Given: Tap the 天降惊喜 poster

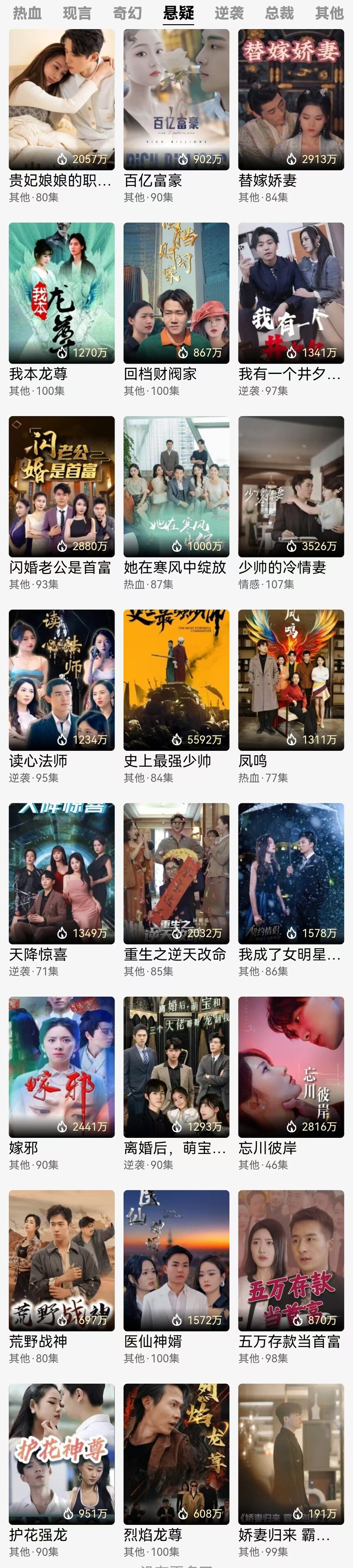Looking at the screenshot, I should click(62, 873).
